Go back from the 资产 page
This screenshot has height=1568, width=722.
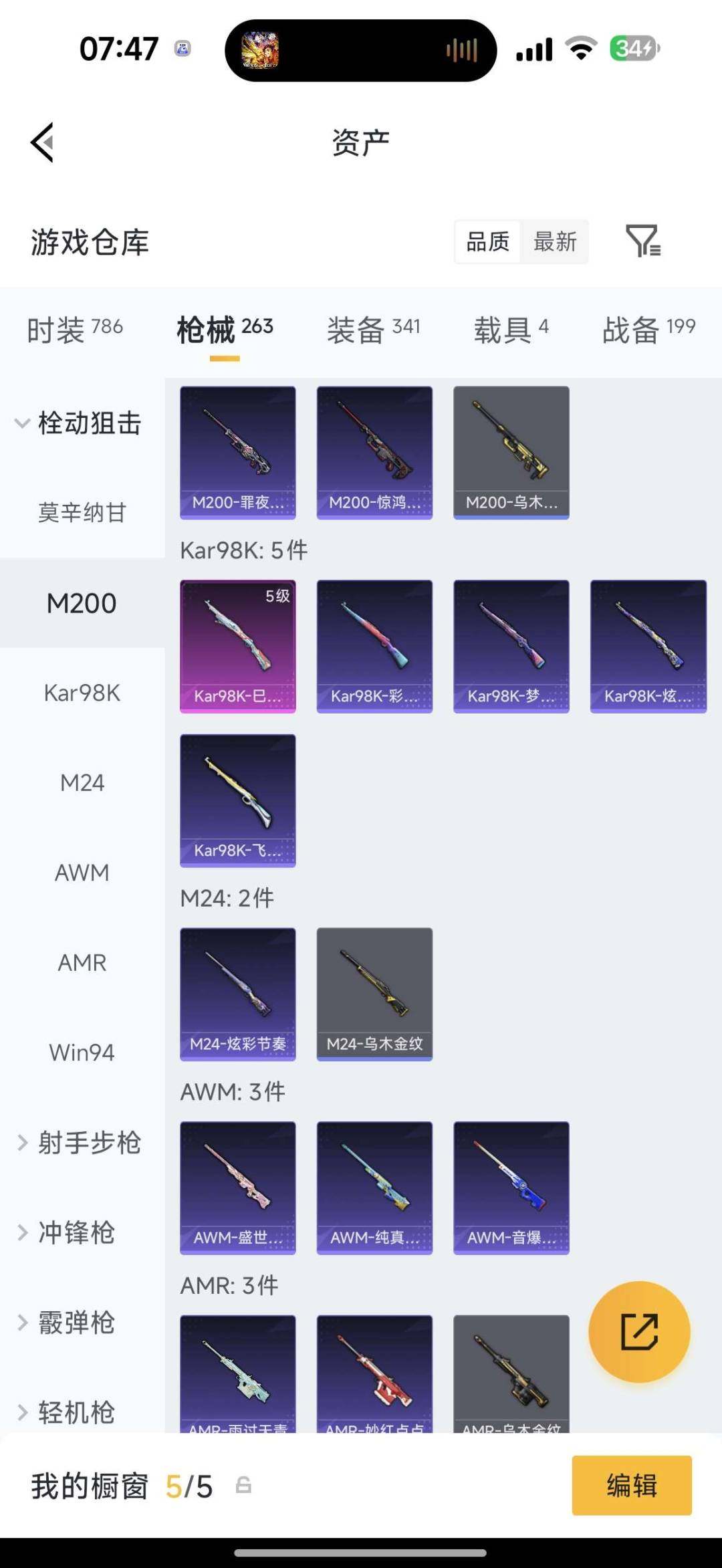[x=42, y=142]
